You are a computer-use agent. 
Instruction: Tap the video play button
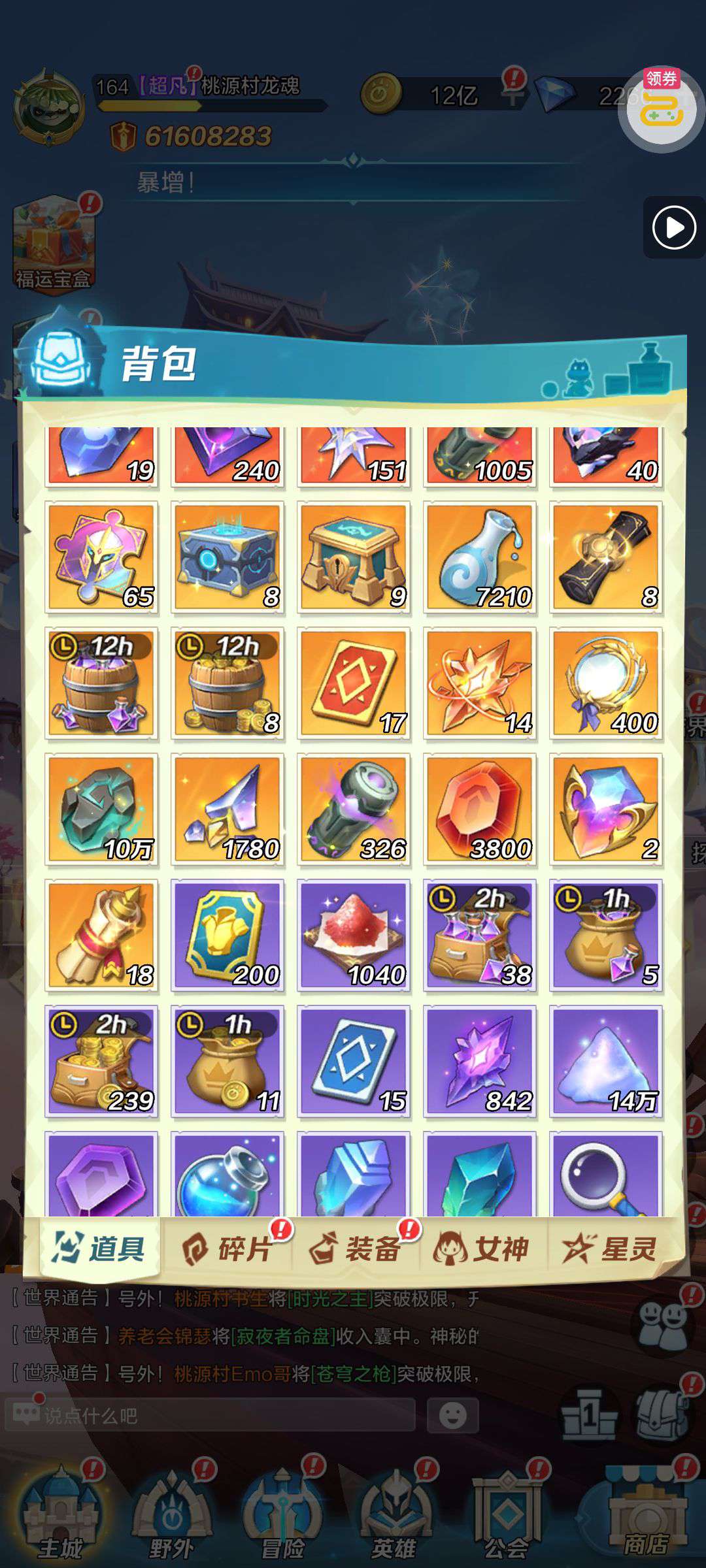tap(674, 227)
